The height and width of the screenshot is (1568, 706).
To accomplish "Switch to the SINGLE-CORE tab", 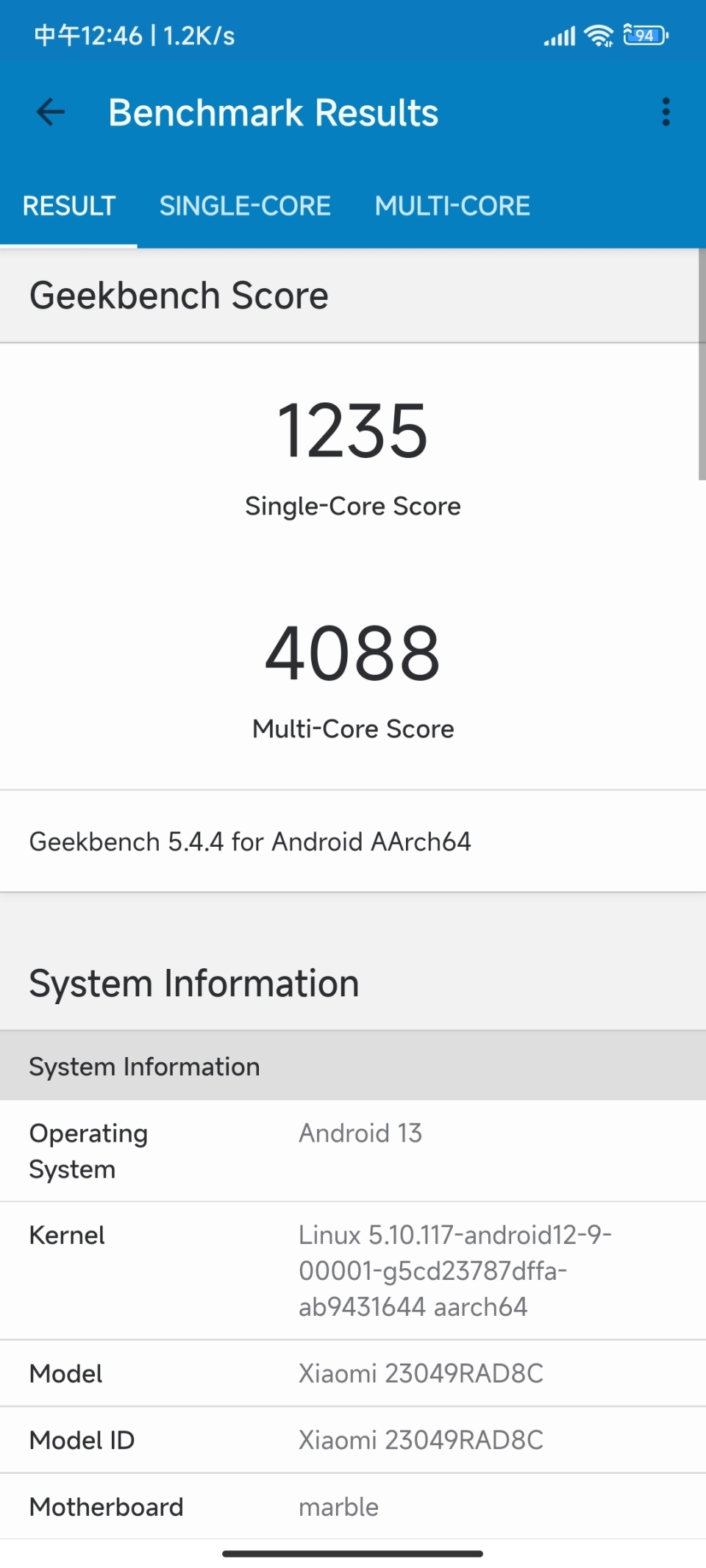I will click(246, 206).
